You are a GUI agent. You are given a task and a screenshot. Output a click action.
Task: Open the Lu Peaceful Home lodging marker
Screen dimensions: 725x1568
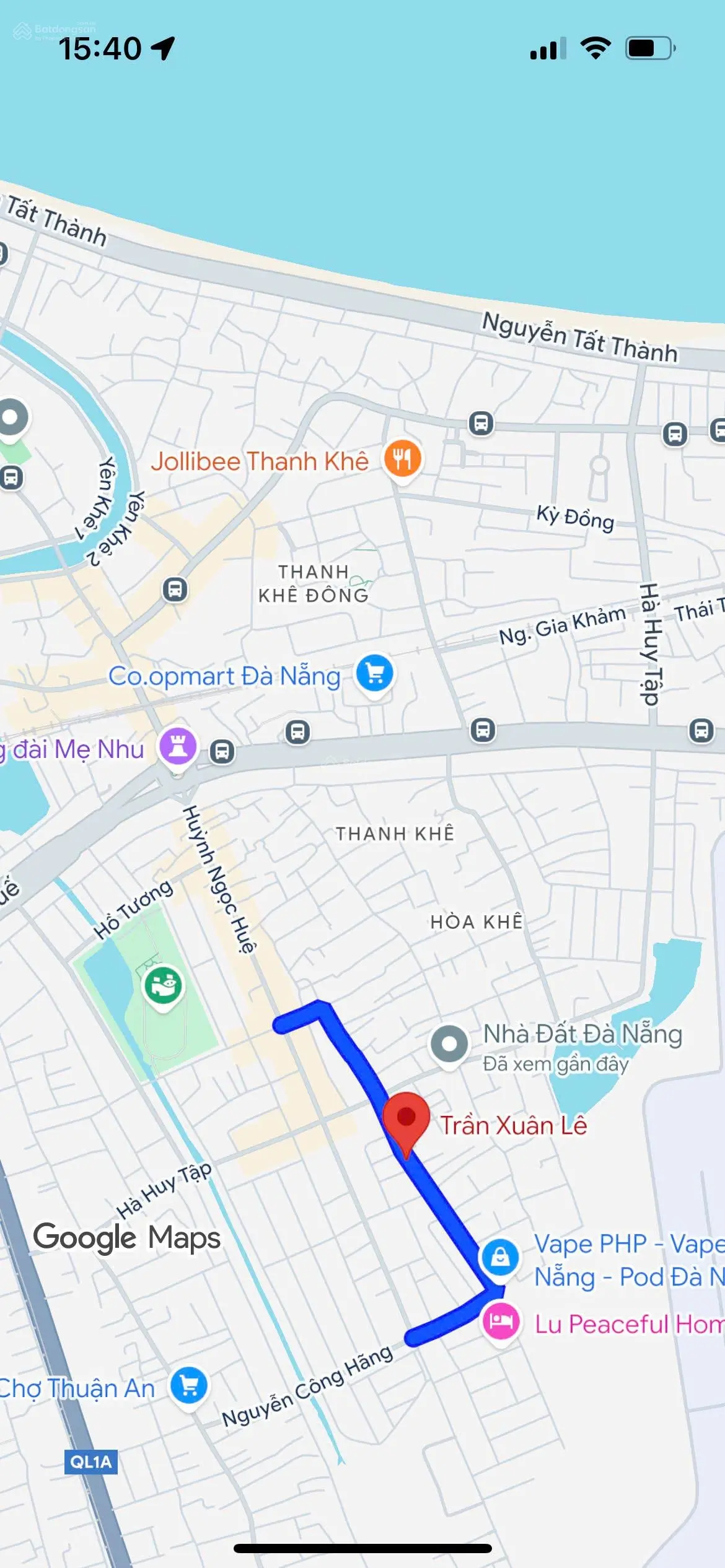(501, 1321)
